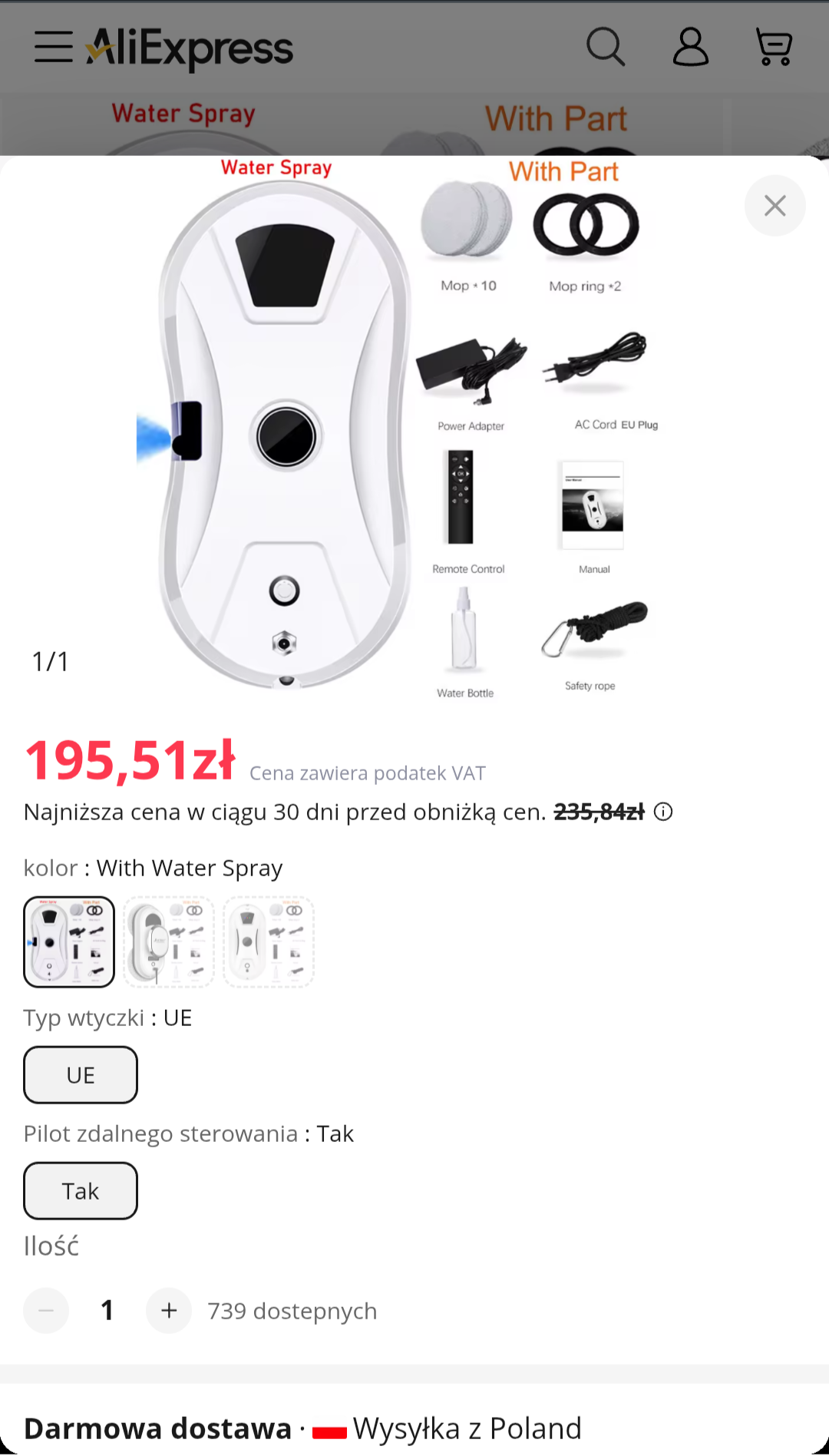Image resolution: width=829 pixels, height=1456 pixels.
Task: View the shopping cart
Action: (773, 48)
